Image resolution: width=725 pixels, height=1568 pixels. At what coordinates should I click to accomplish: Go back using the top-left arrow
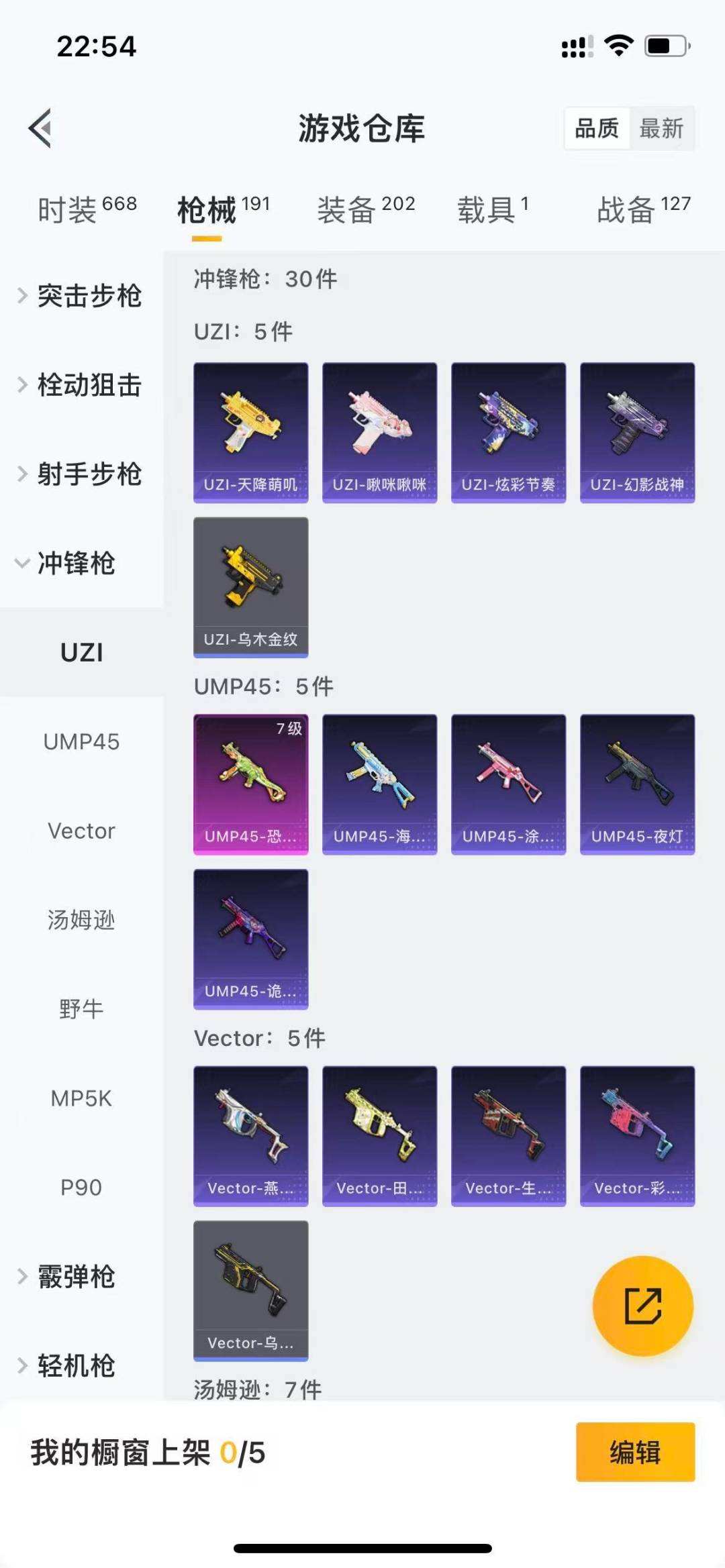[x=40, y=127]
